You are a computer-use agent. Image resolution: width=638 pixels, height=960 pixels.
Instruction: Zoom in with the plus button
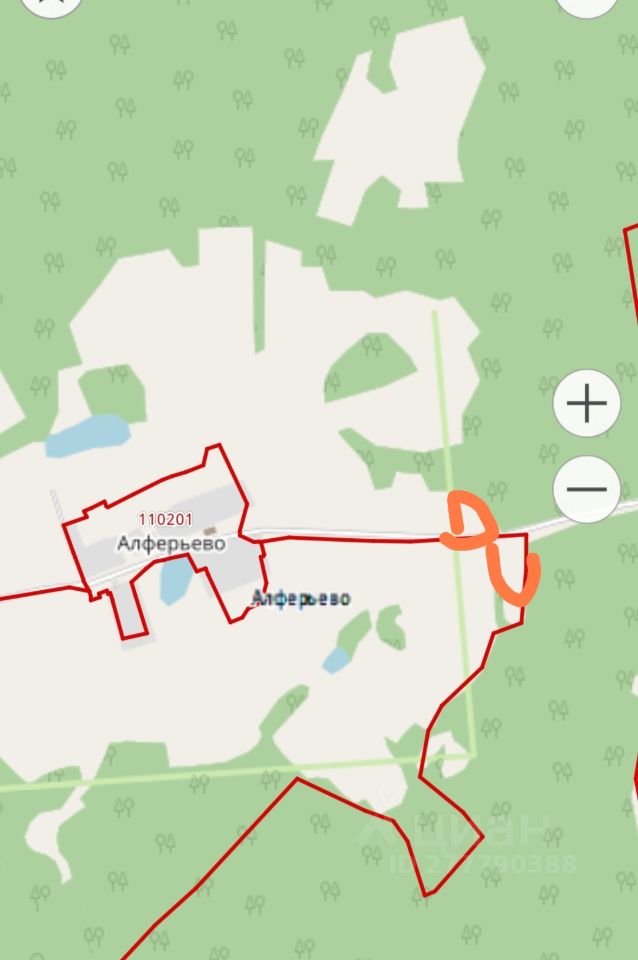587,404
